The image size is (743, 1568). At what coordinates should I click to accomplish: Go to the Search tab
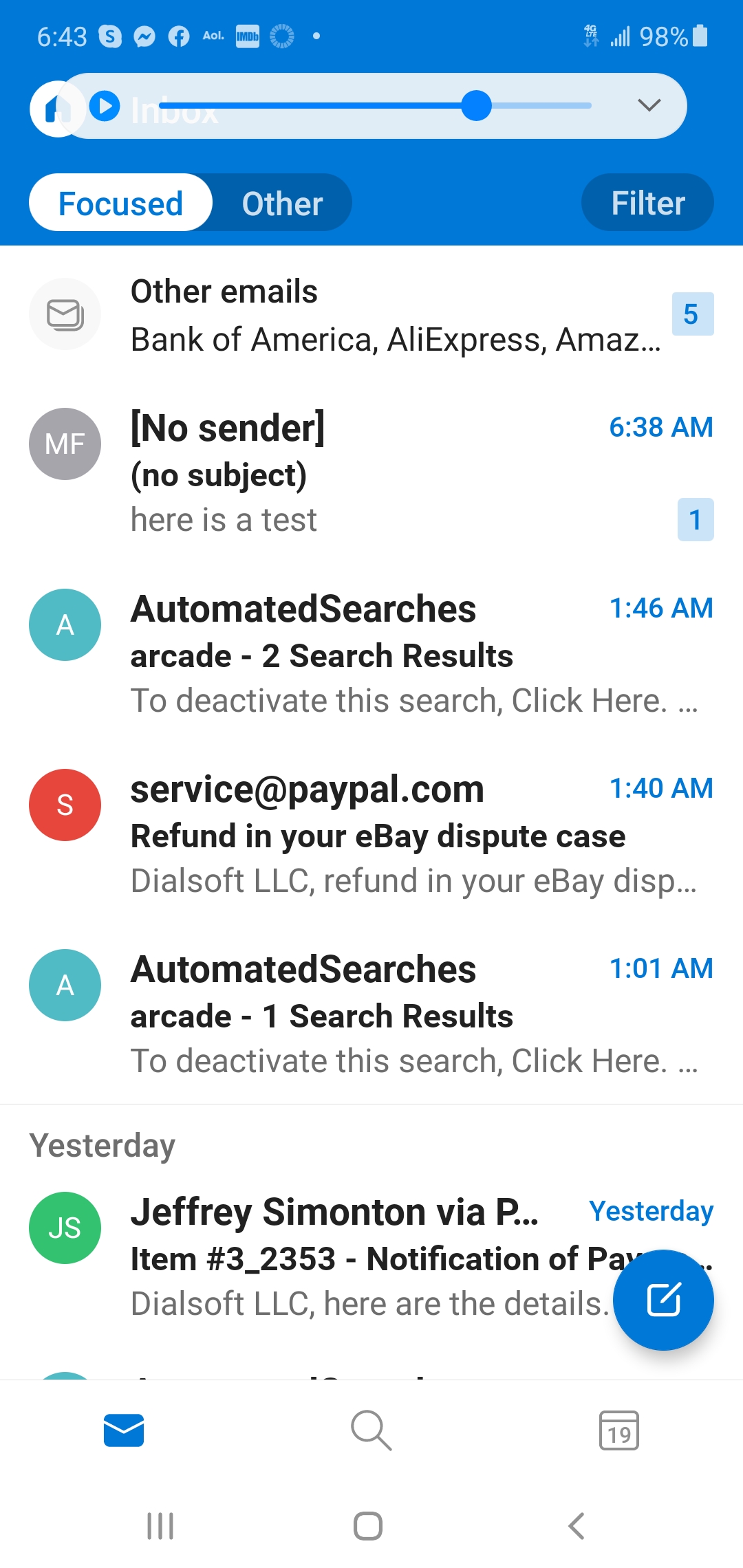point(371,1430)
